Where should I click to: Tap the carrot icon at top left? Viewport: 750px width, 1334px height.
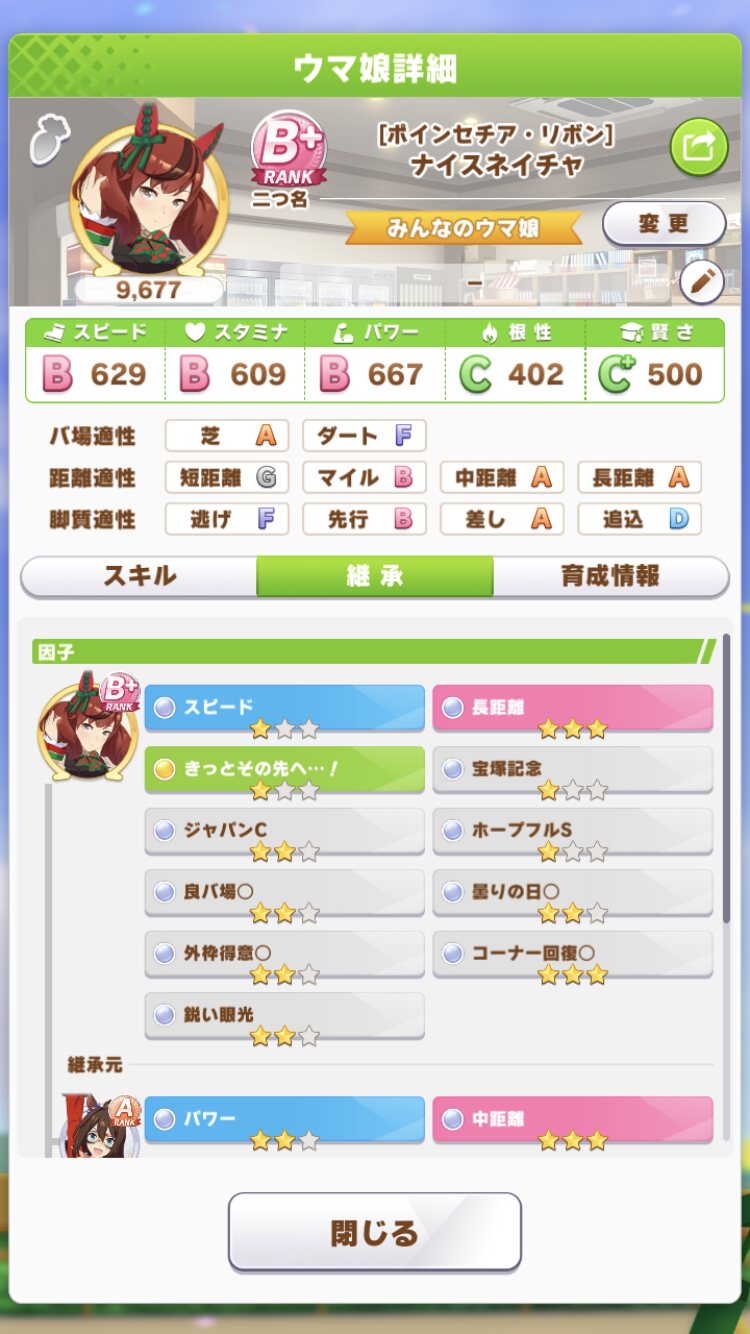pos(46,139)
